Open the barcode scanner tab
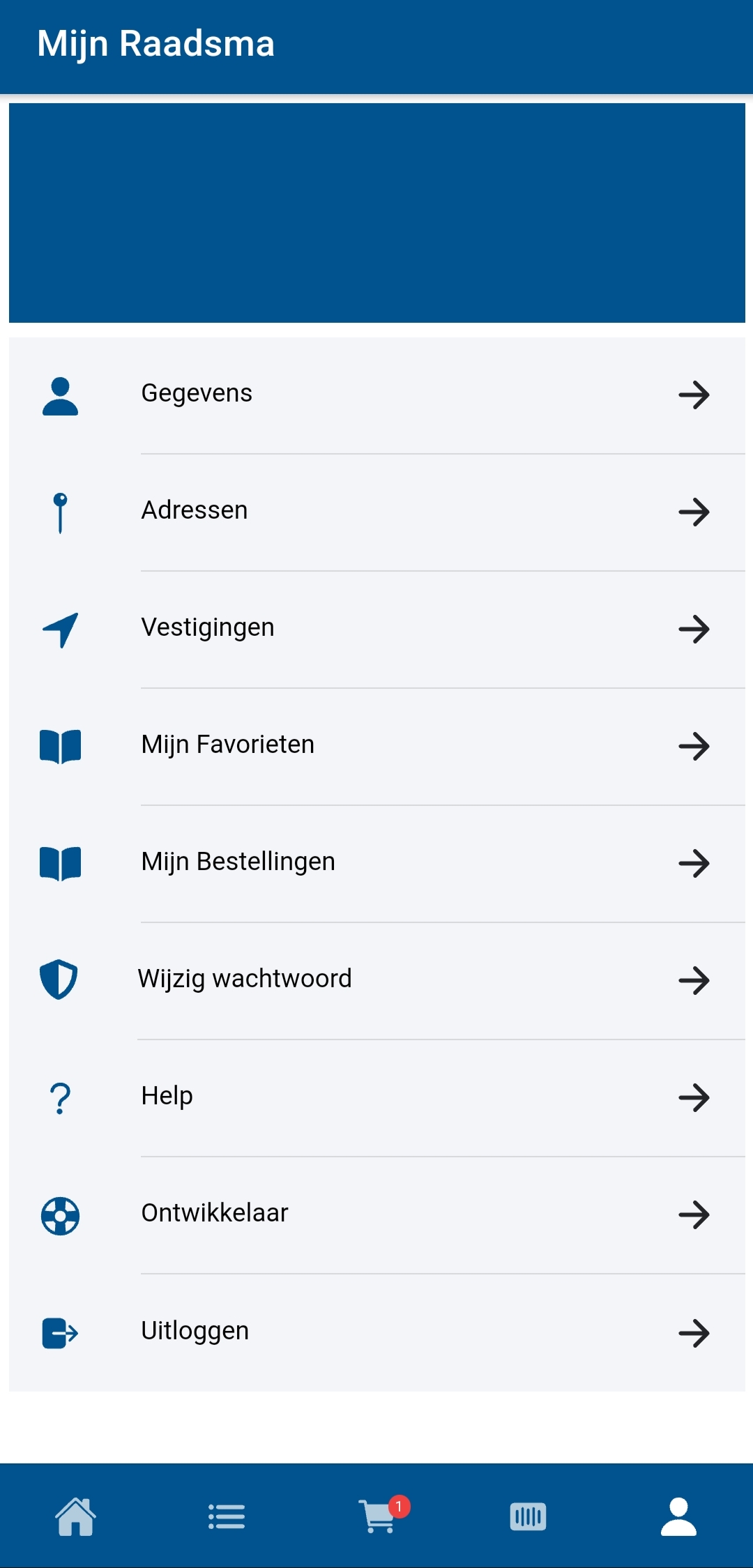Image resolution: width=753 pixels, height=1568 pixels. tap(528, 1516)
